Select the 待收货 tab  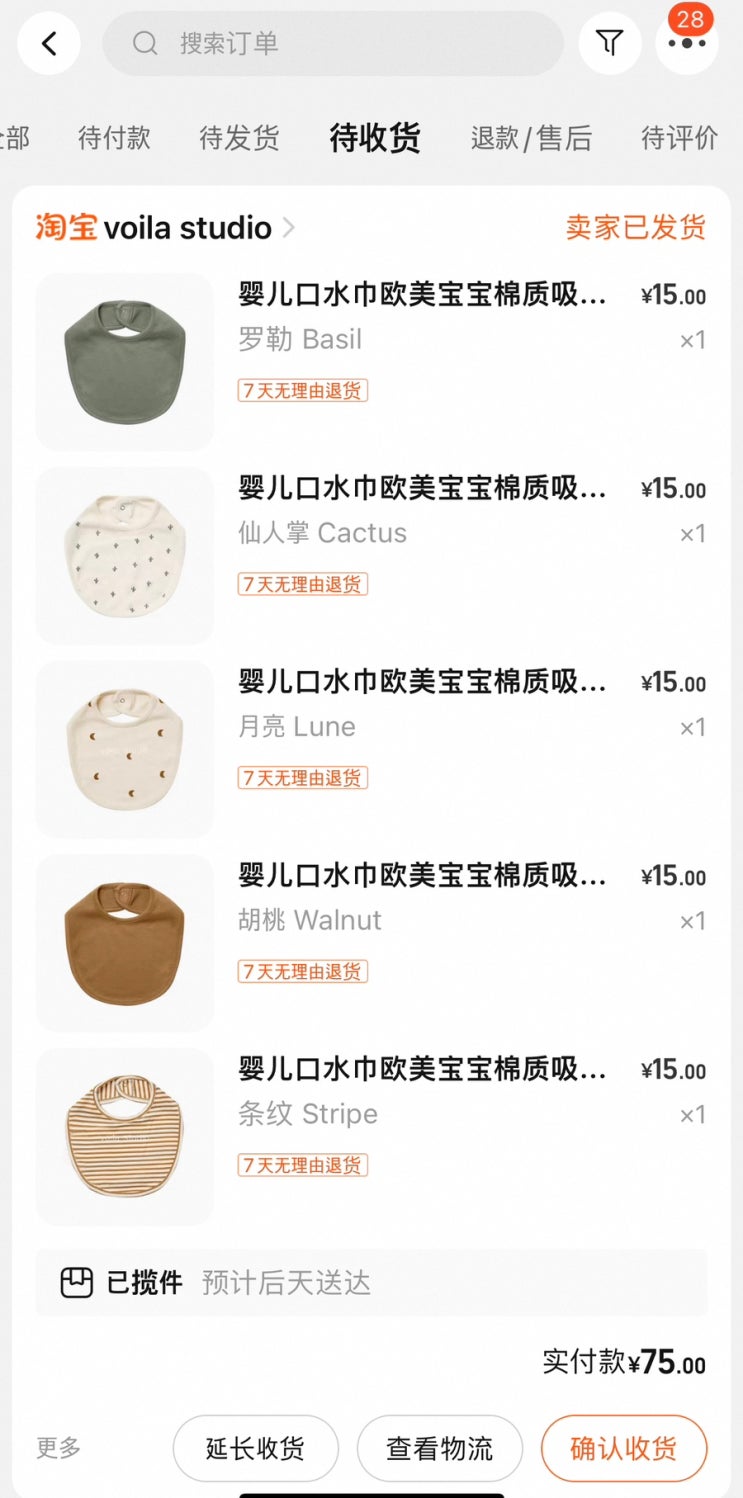(375, 138)
